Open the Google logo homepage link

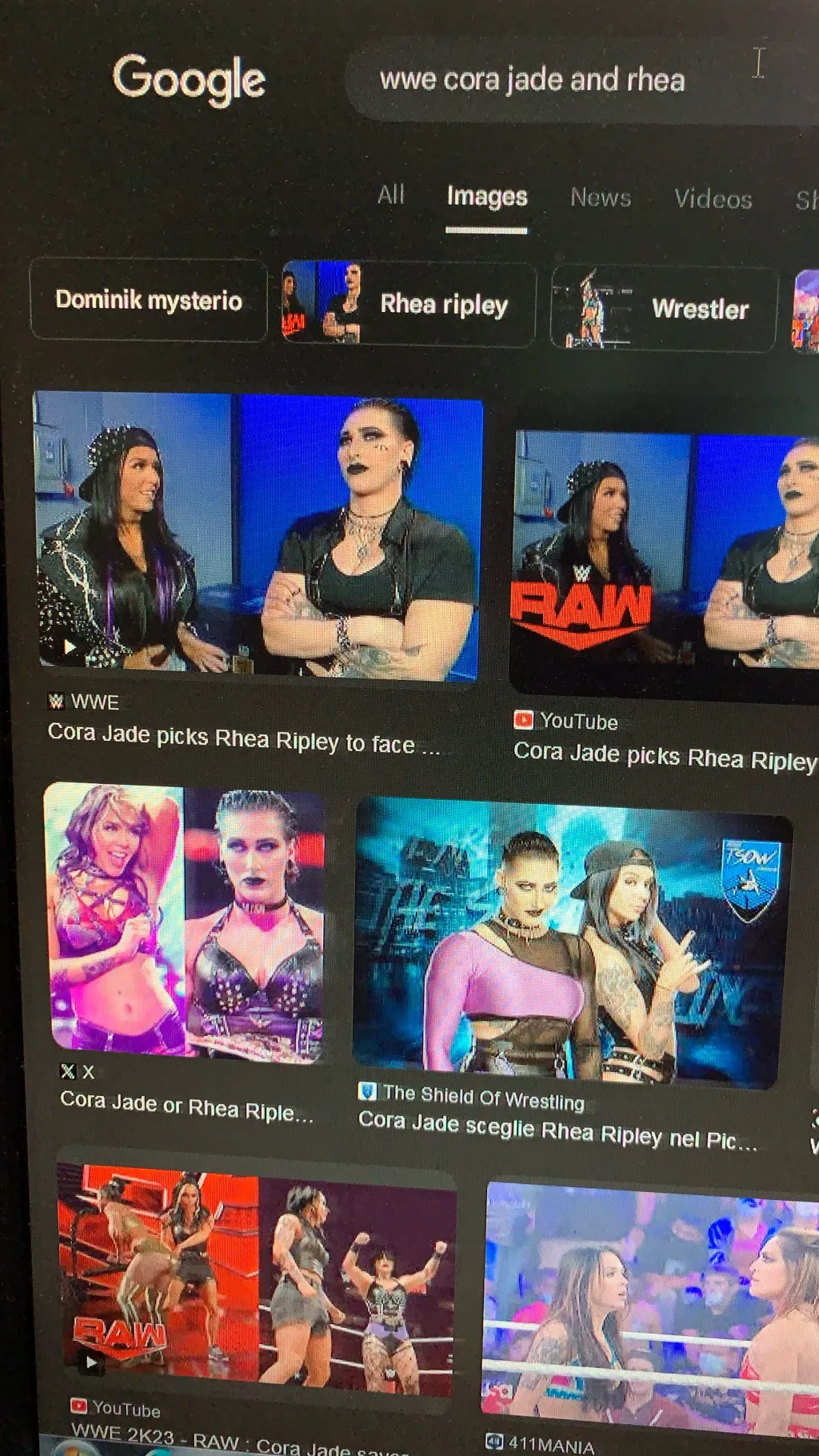click(x=189, y=80)
